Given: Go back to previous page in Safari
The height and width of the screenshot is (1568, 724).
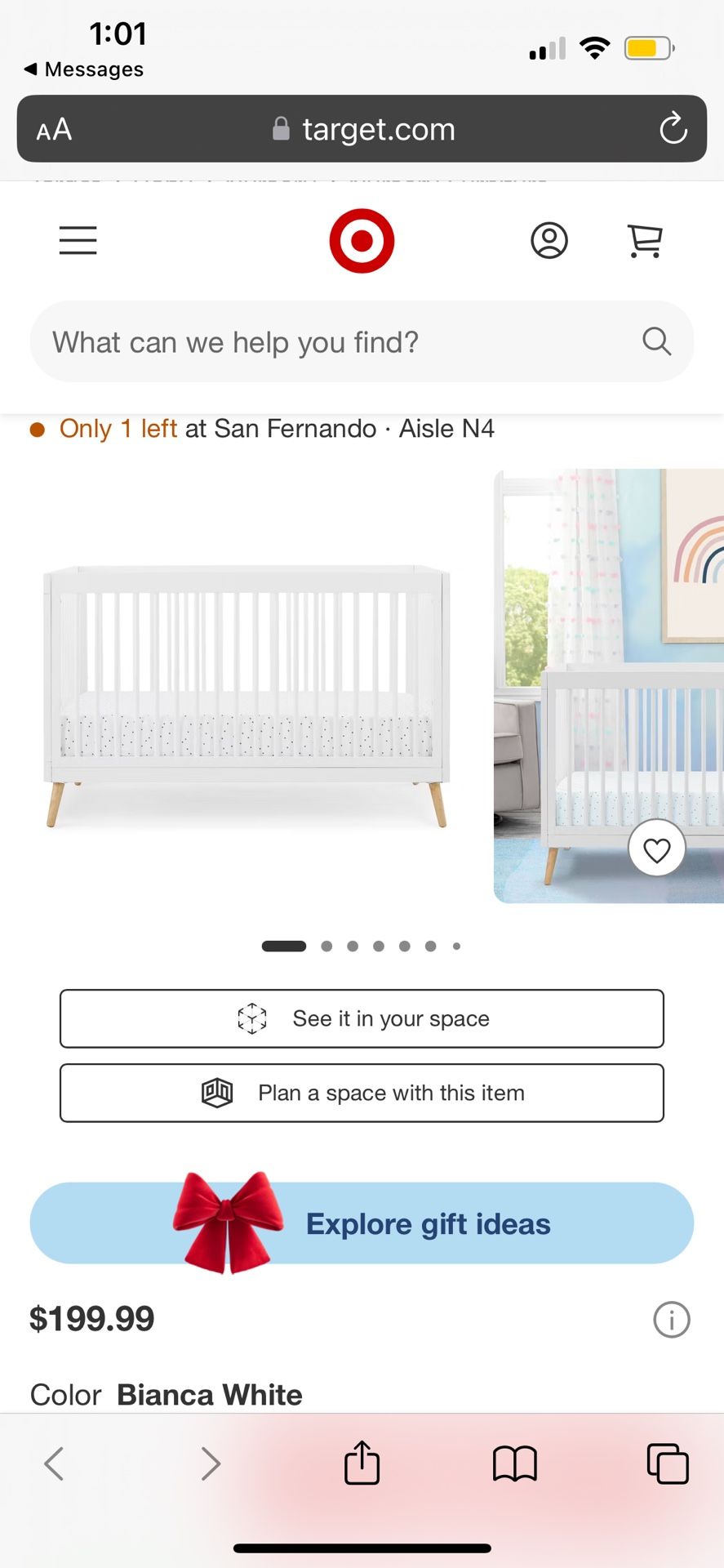Looking at the screenshot, I should (x=54, y=1463).
